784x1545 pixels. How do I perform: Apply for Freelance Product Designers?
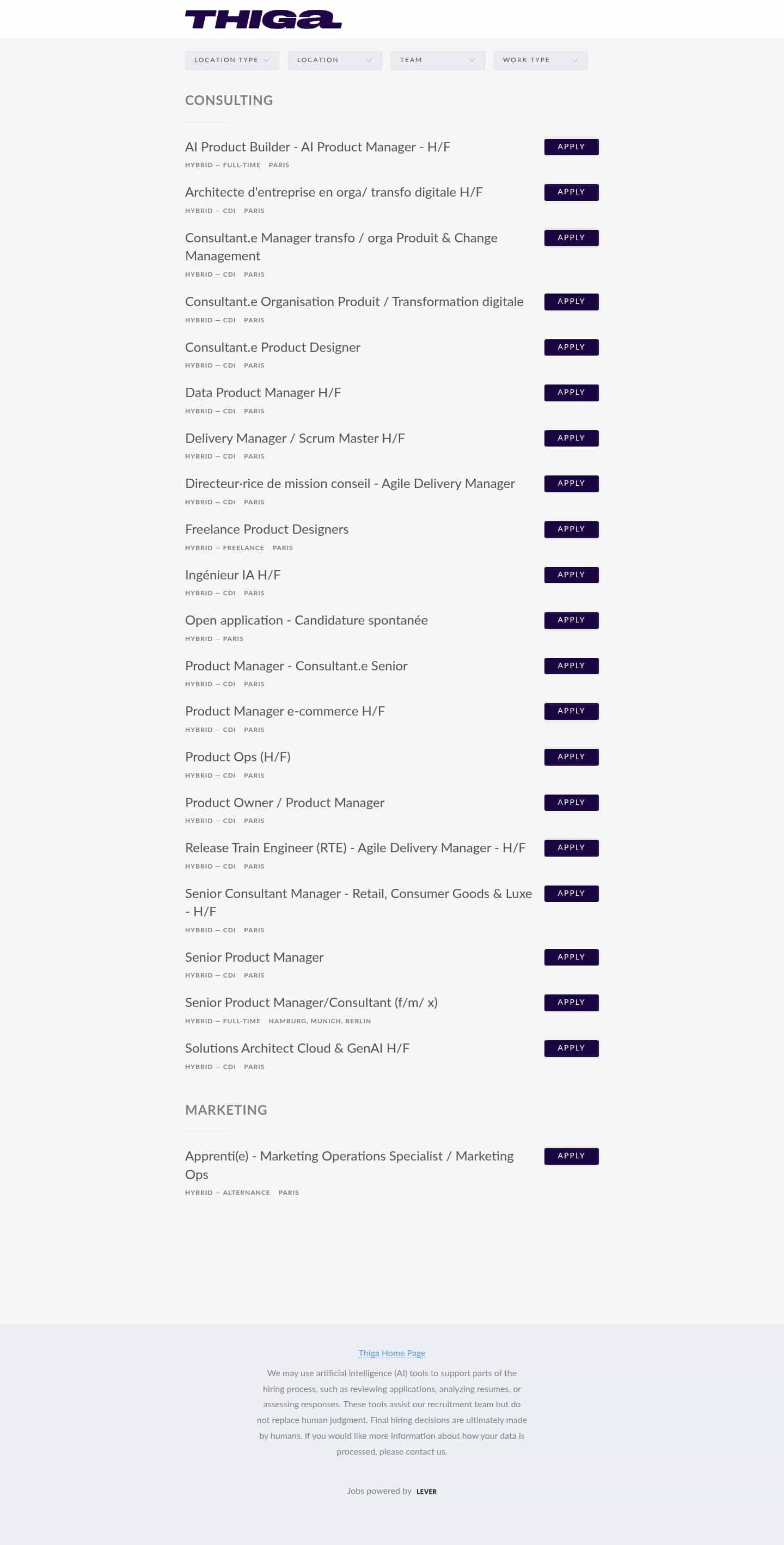click(571, 529)
